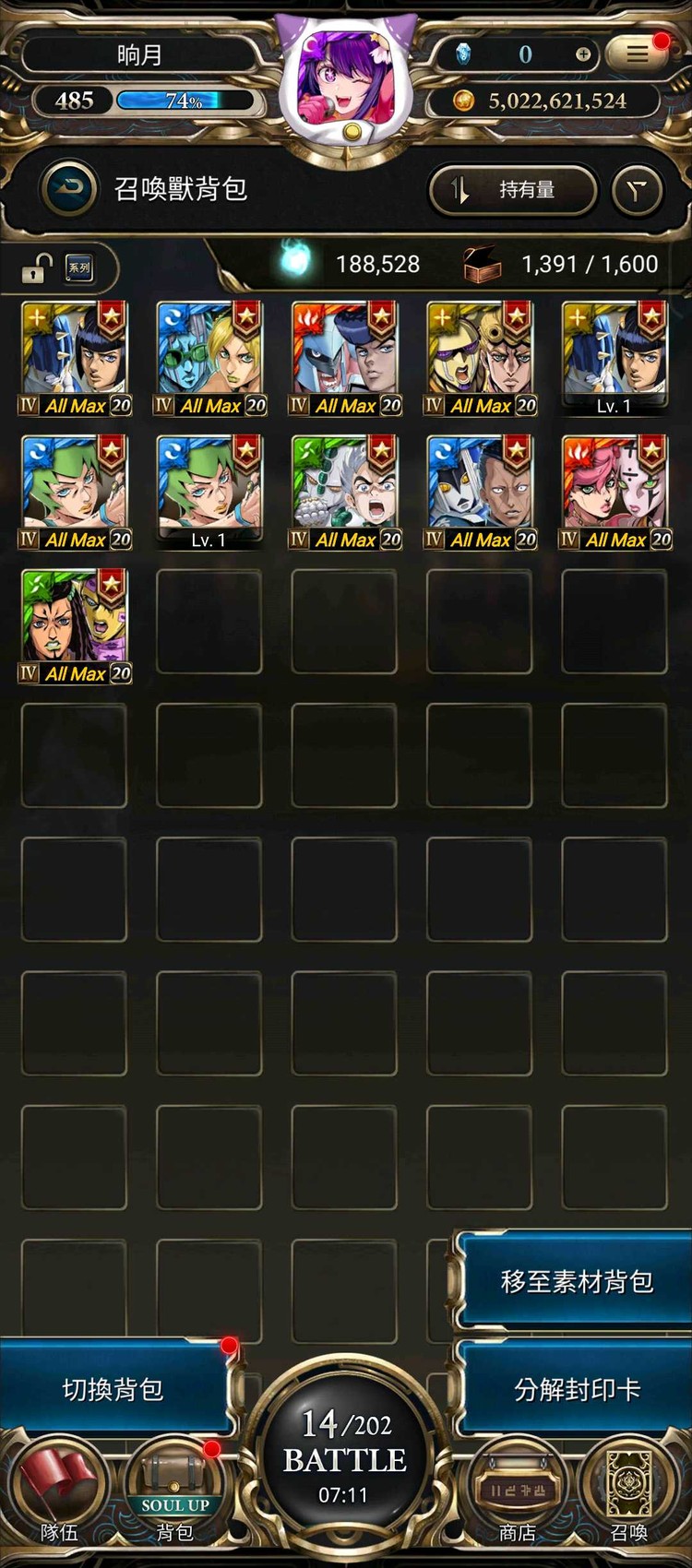
Task: Select the earth card with green-haired man
Action: [x=75, y=624]
